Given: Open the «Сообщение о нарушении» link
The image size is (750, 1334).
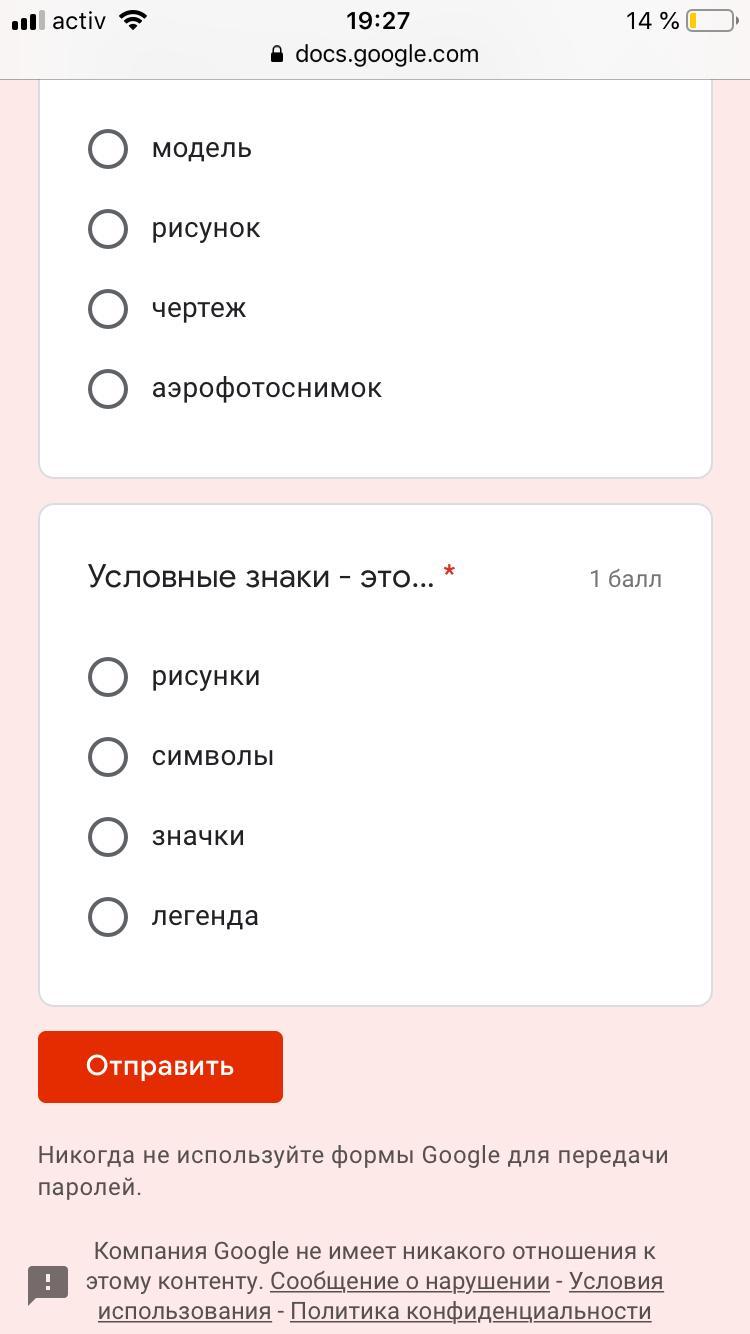Looking at the screenshot, I should click(410, 1281).
